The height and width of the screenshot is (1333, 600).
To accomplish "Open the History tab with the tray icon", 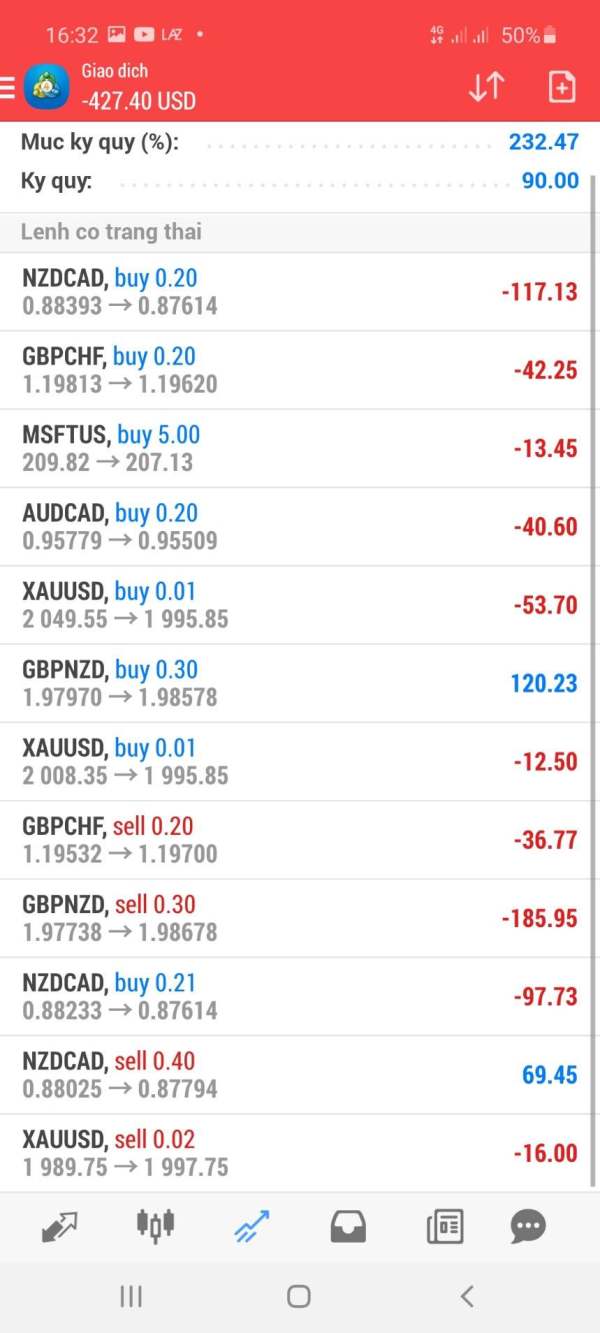I will coord(348,1226).
